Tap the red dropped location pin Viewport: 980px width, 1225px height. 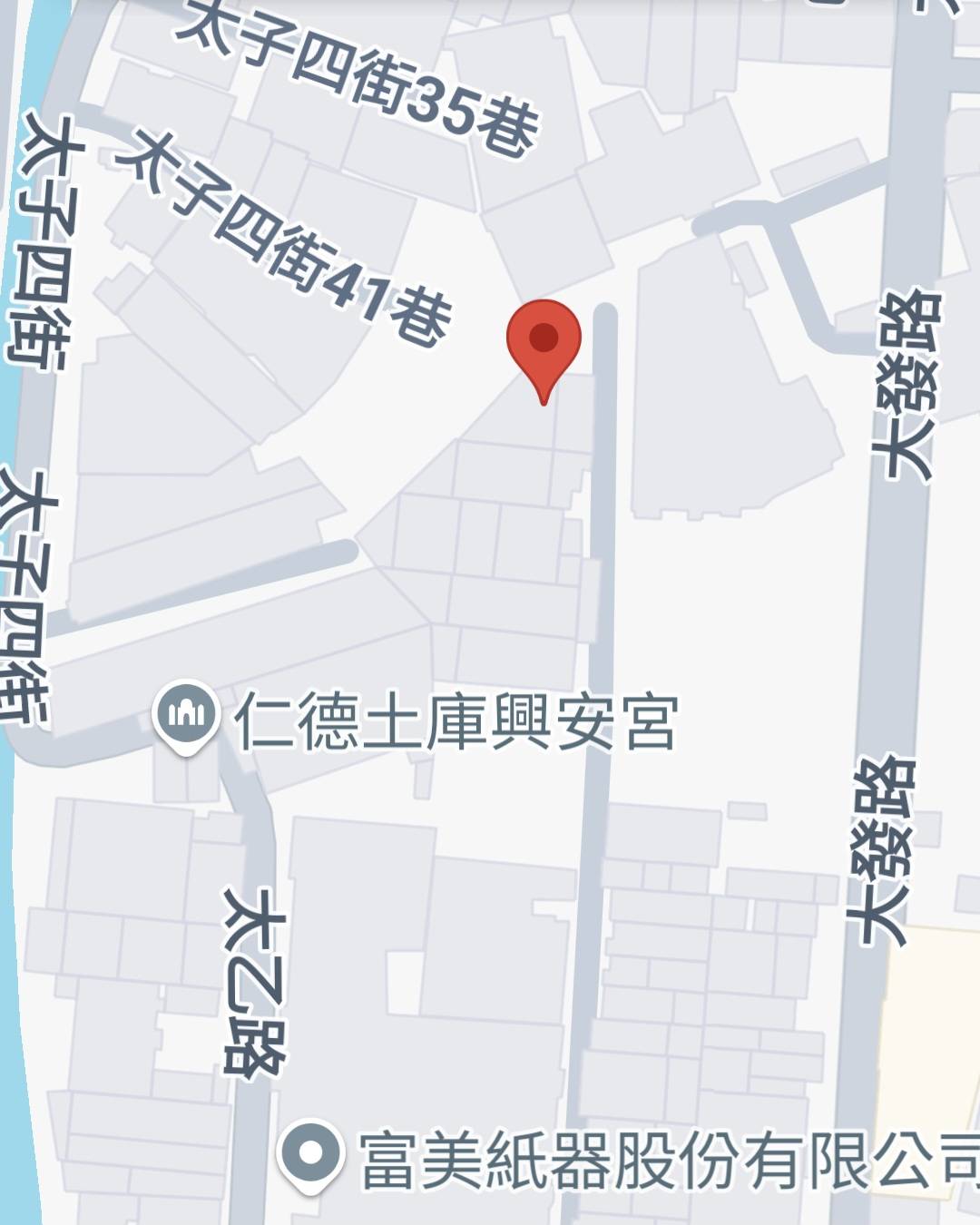[x=543, y=341]
